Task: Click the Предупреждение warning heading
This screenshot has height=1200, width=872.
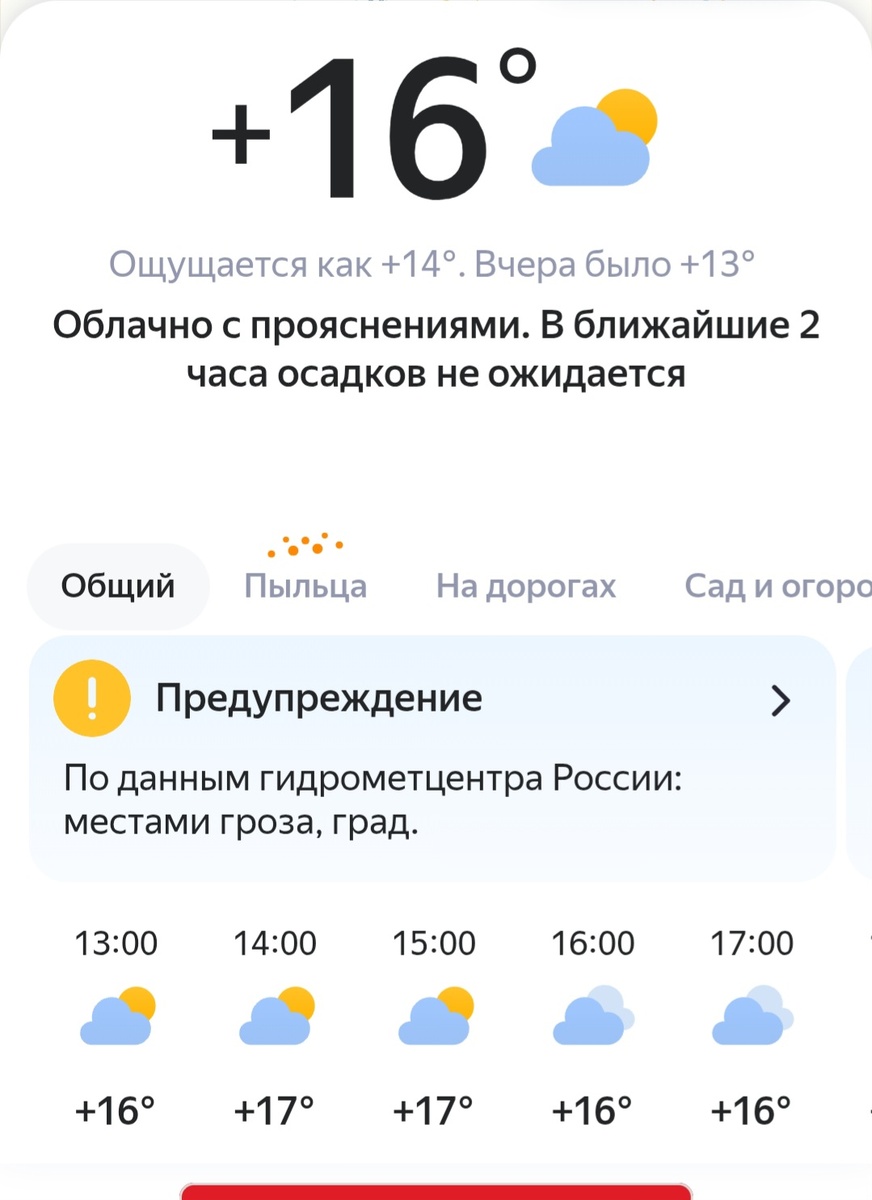Action: (320, 698)
